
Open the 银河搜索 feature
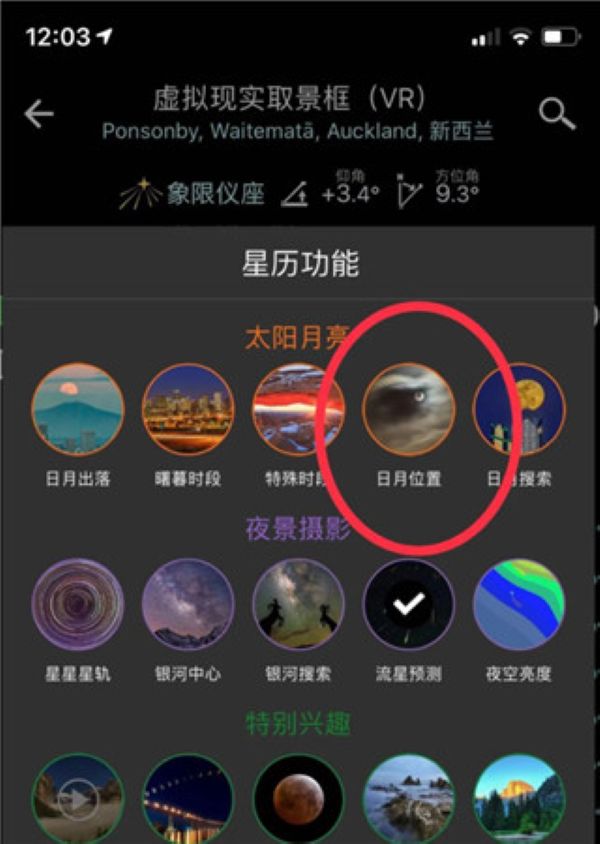coord(298,605)
